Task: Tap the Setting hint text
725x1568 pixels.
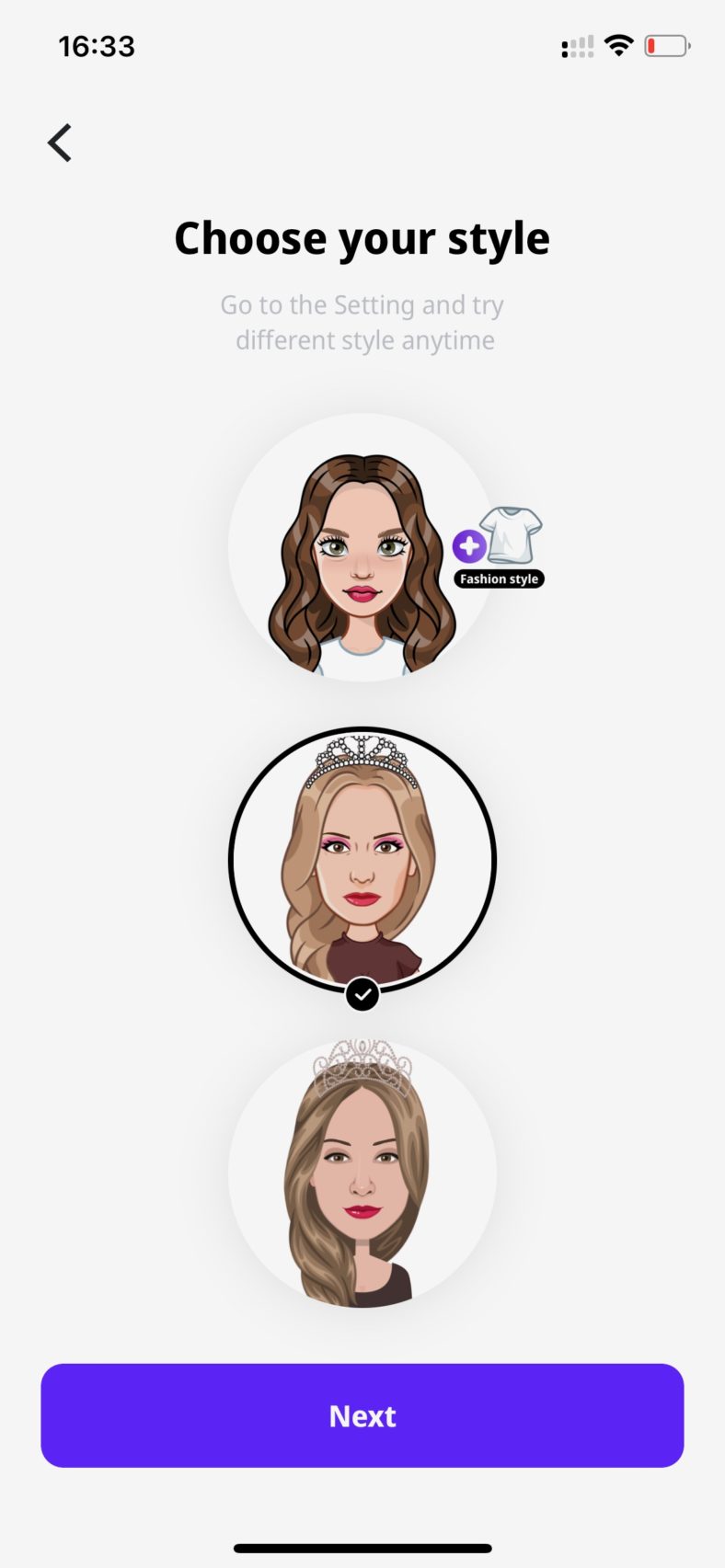Action: (362, 322)
